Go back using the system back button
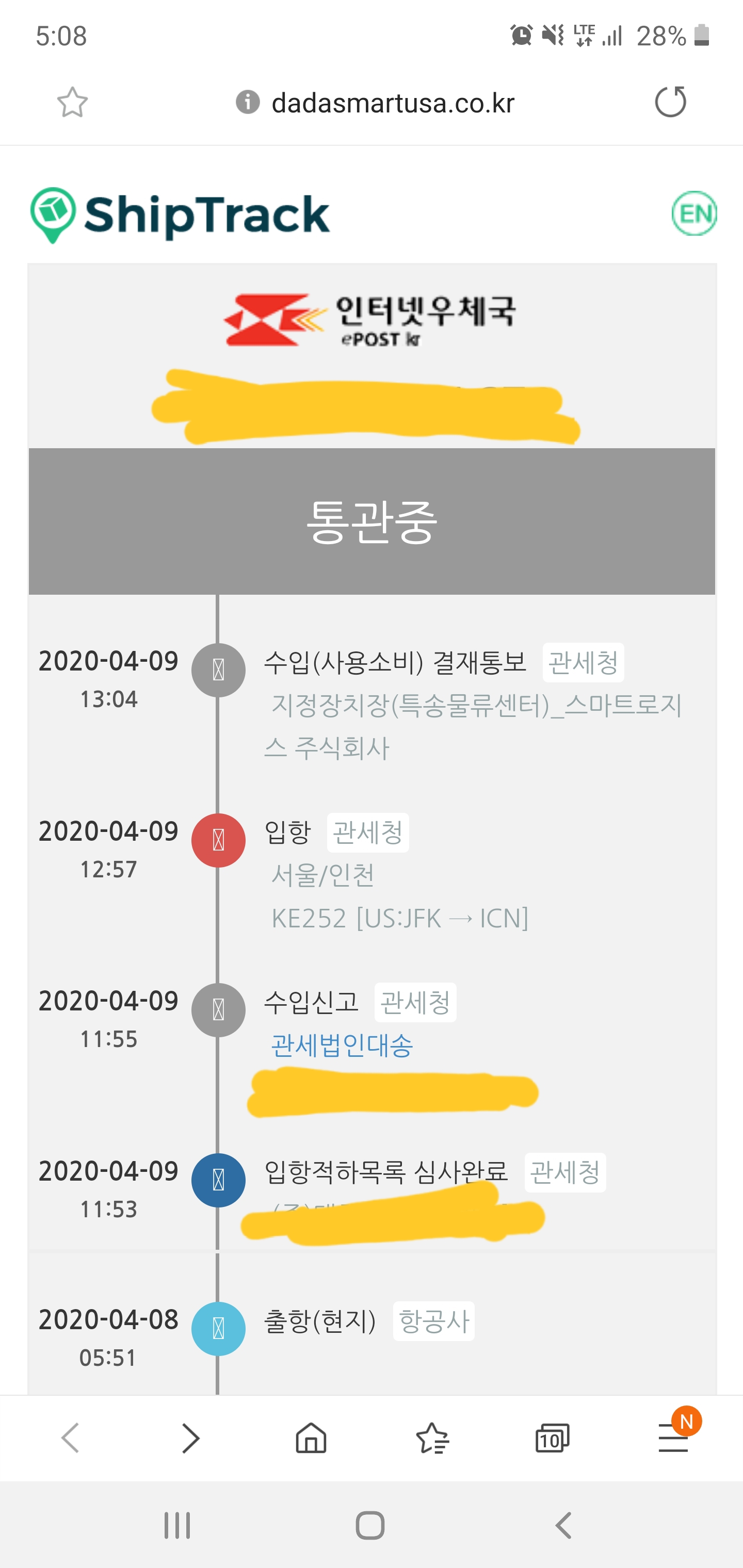 click(x=564, y=1525)
